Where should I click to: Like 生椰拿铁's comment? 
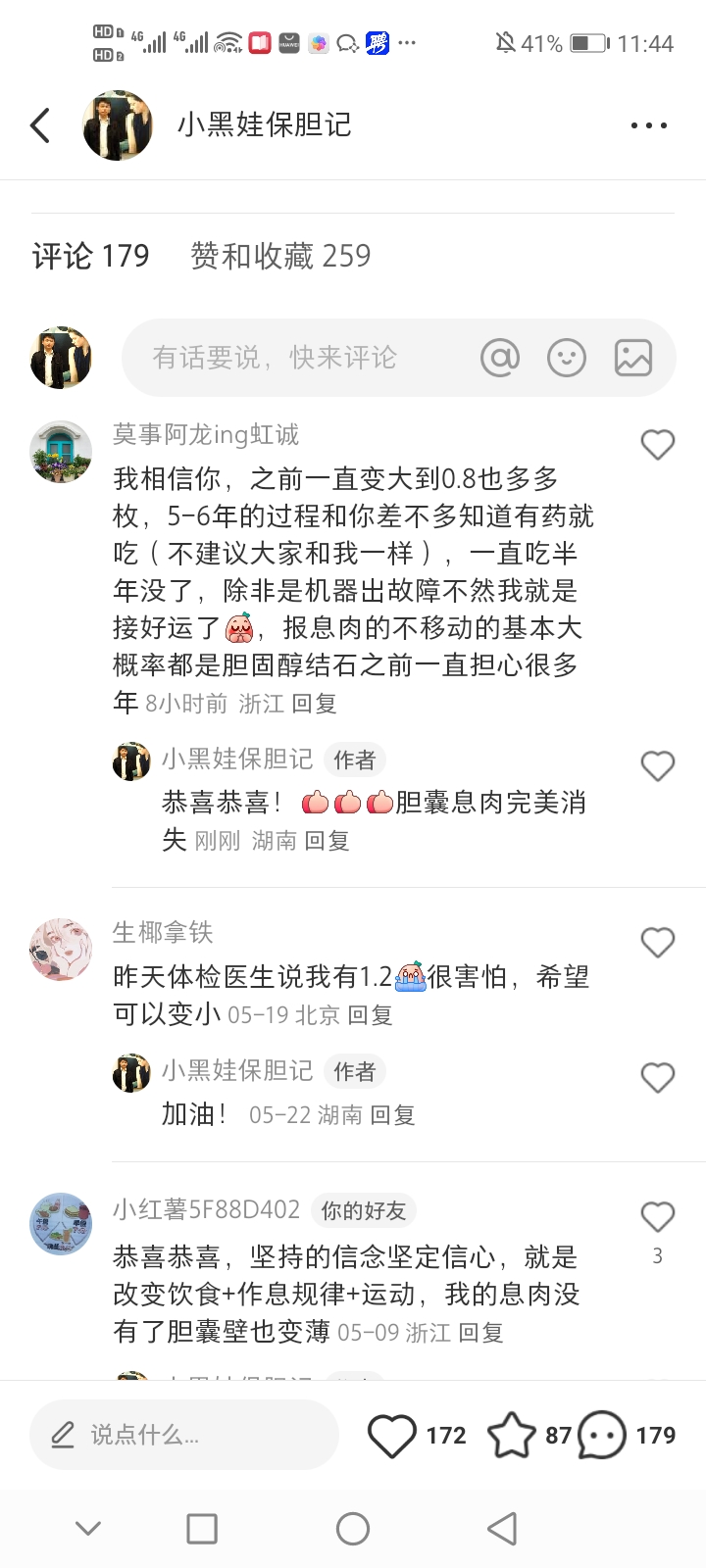[x=658, y=943]
